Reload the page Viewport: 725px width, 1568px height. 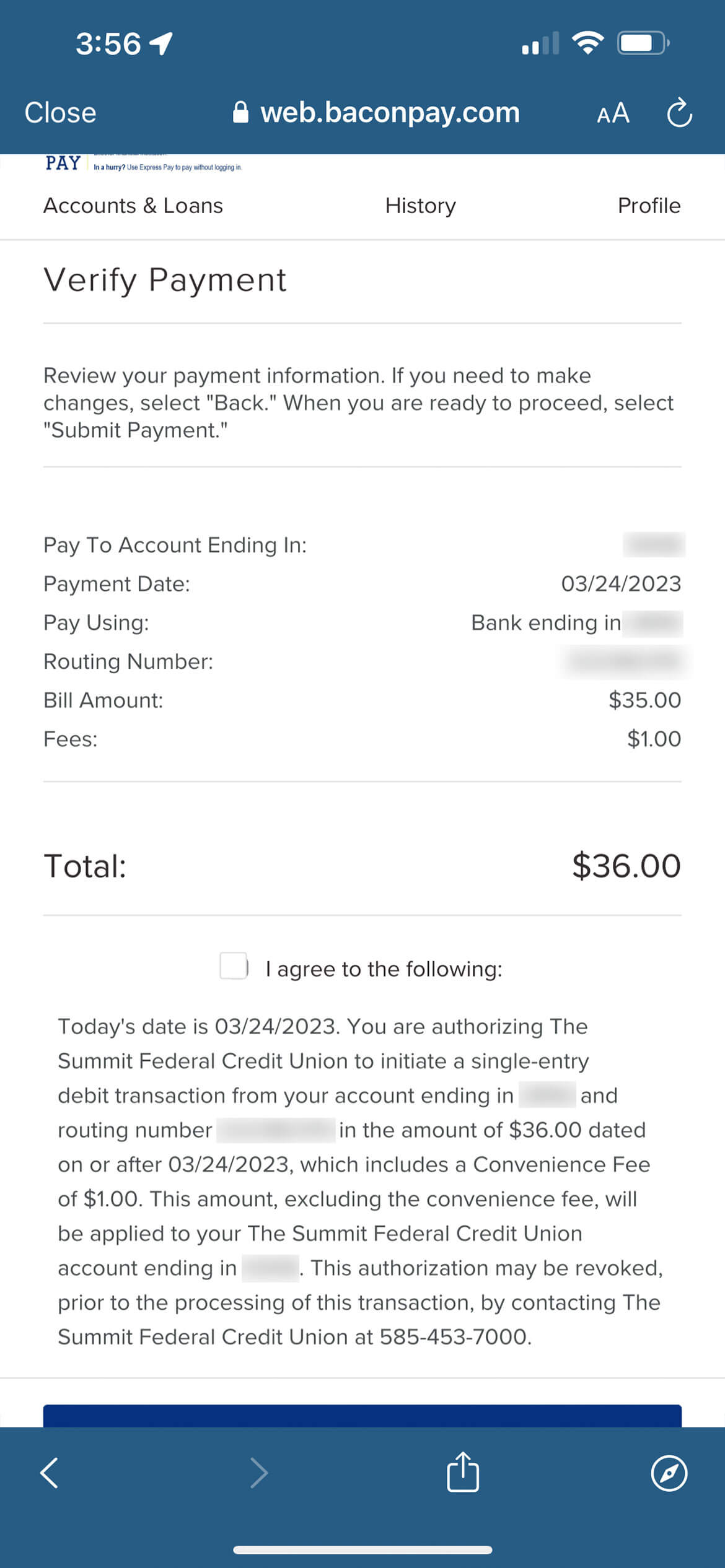coord(679,112)
